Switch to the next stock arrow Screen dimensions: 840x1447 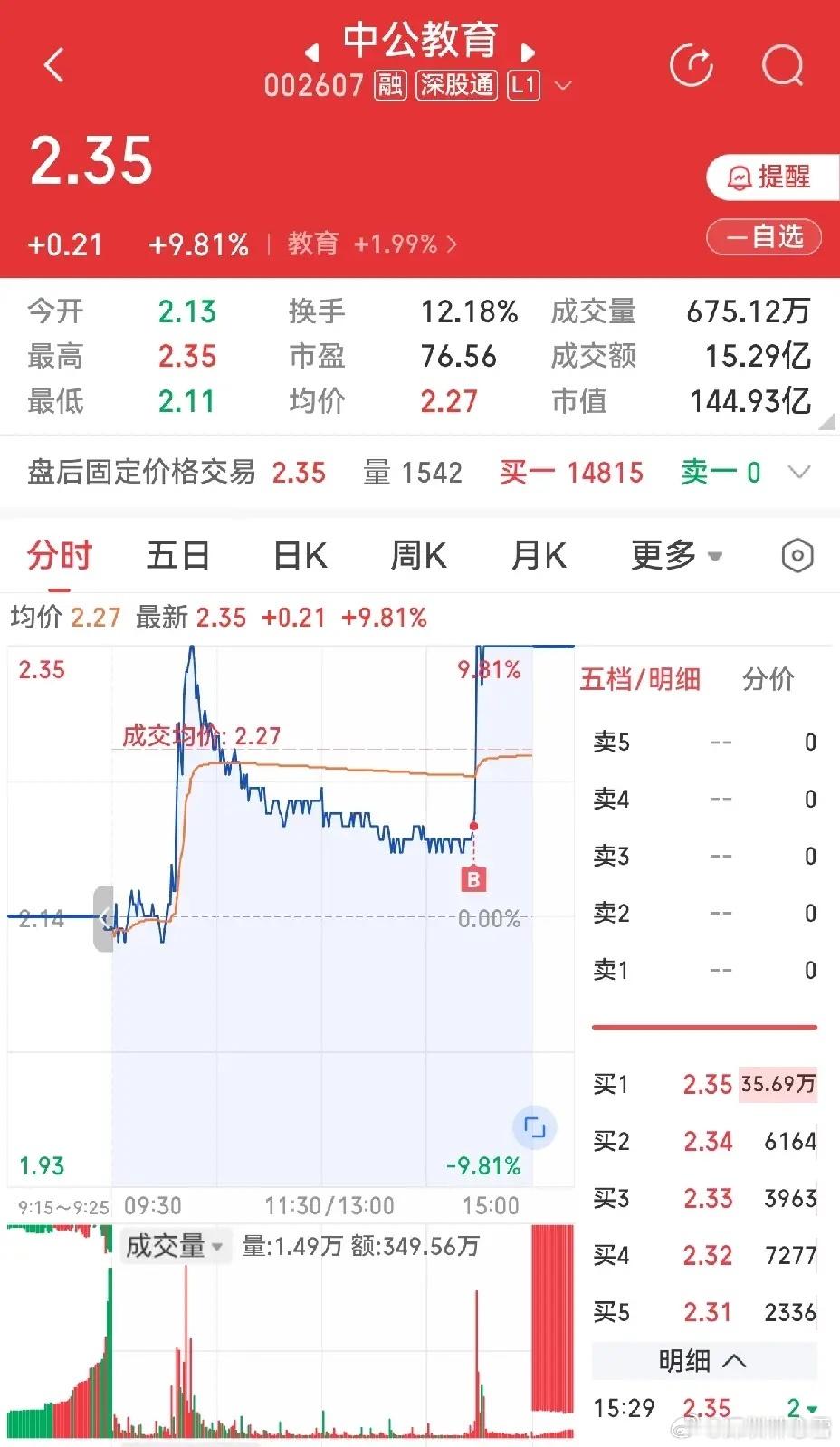coord(529,52)
